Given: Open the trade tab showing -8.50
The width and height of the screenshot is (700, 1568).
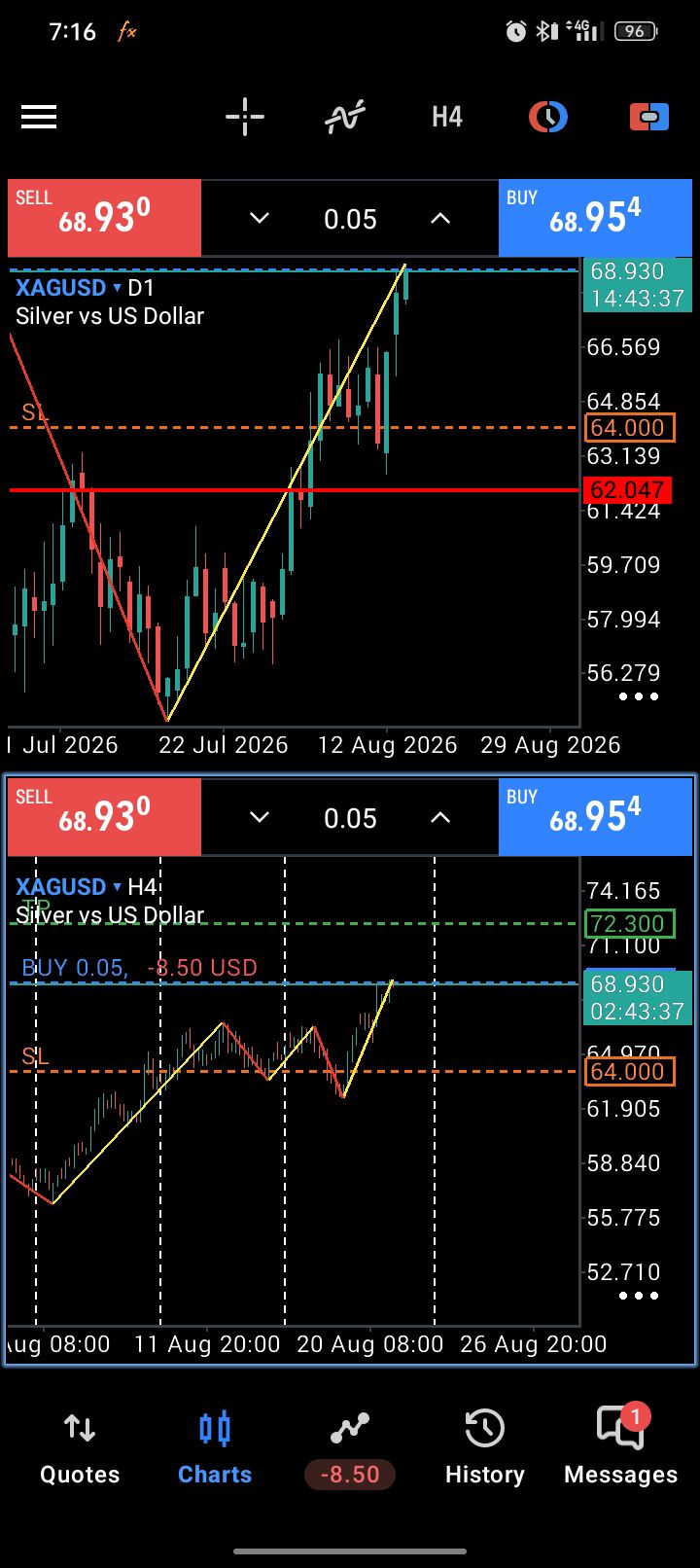Looking at the screenshot, I should [350, 1448].
